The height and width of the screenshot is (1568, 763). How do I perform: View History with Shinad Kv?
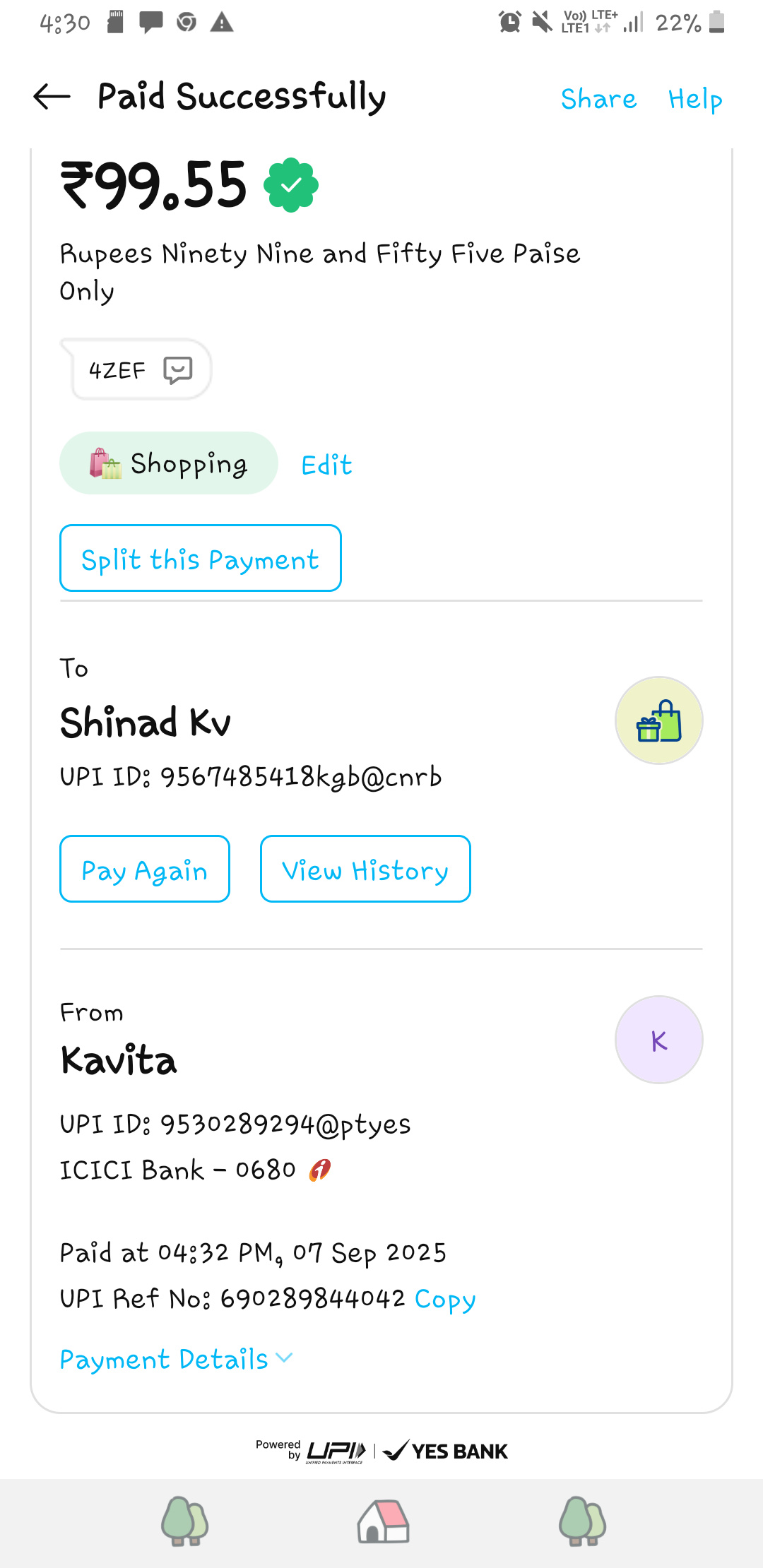365,869
